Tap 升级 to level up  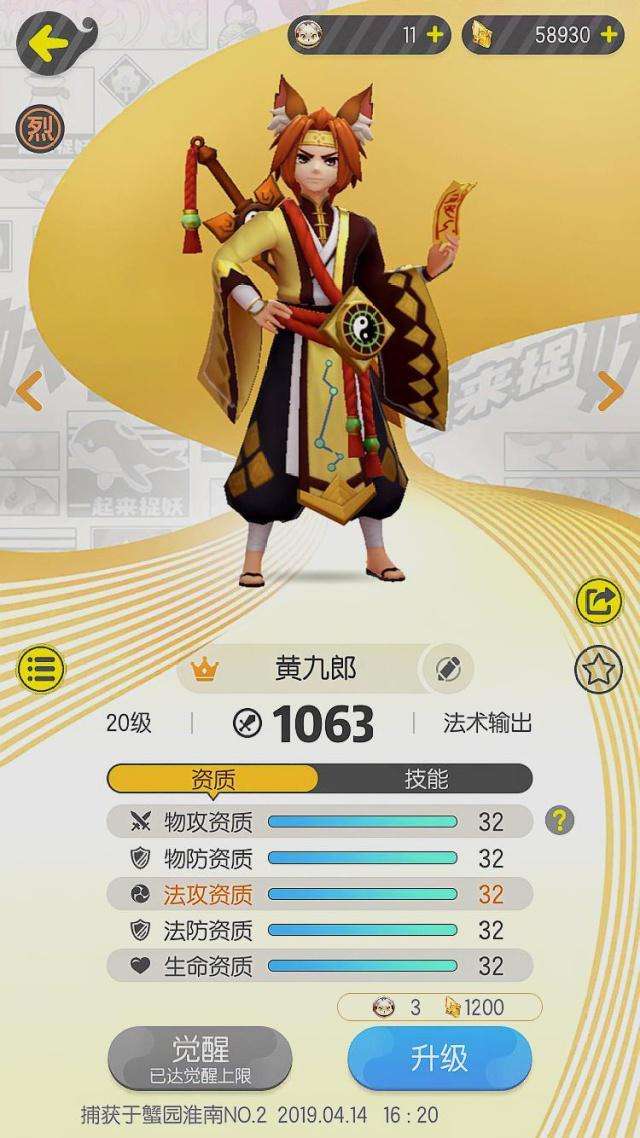coord(439,1058)
